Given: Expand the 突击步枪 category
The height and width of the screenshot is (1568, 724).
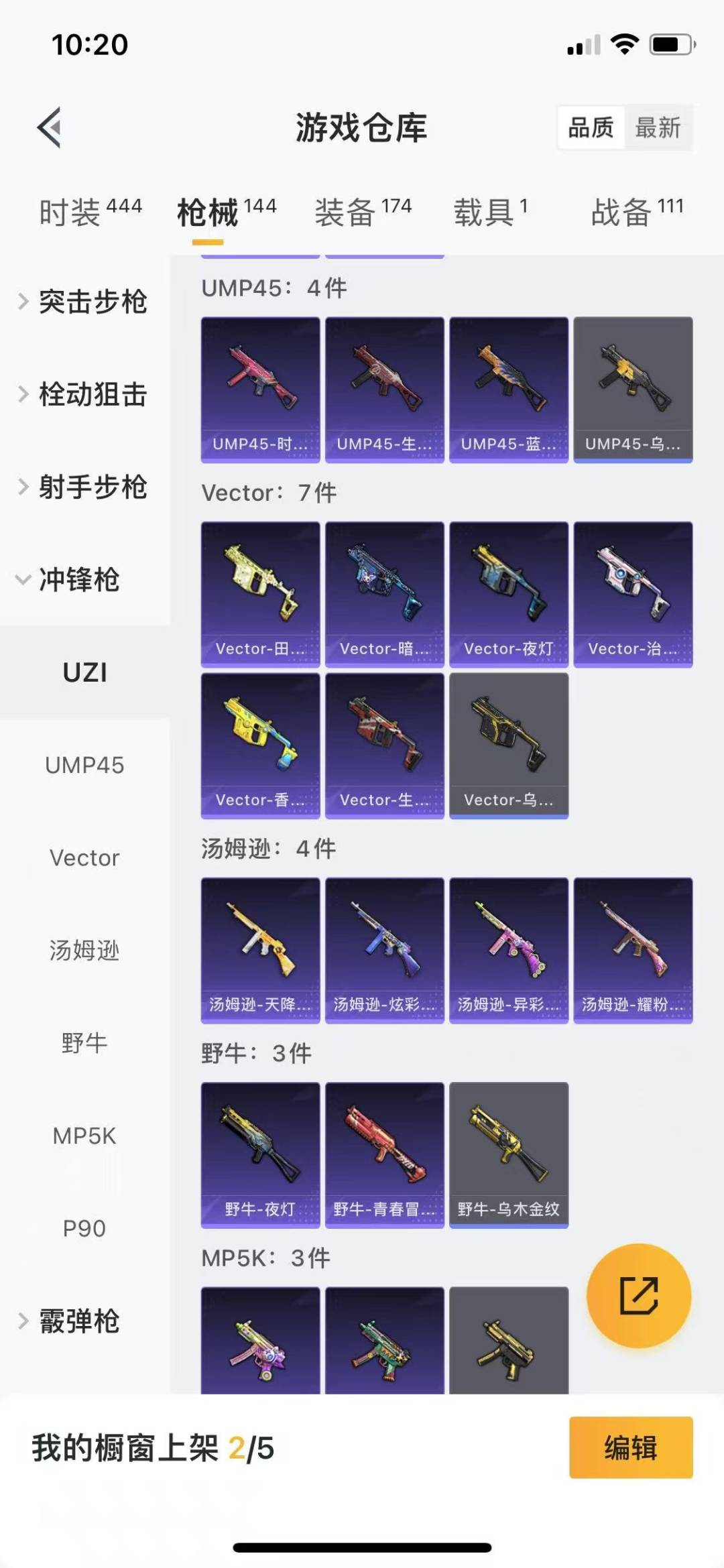Looking at the screenshot, I should click(x=84, y=302).
